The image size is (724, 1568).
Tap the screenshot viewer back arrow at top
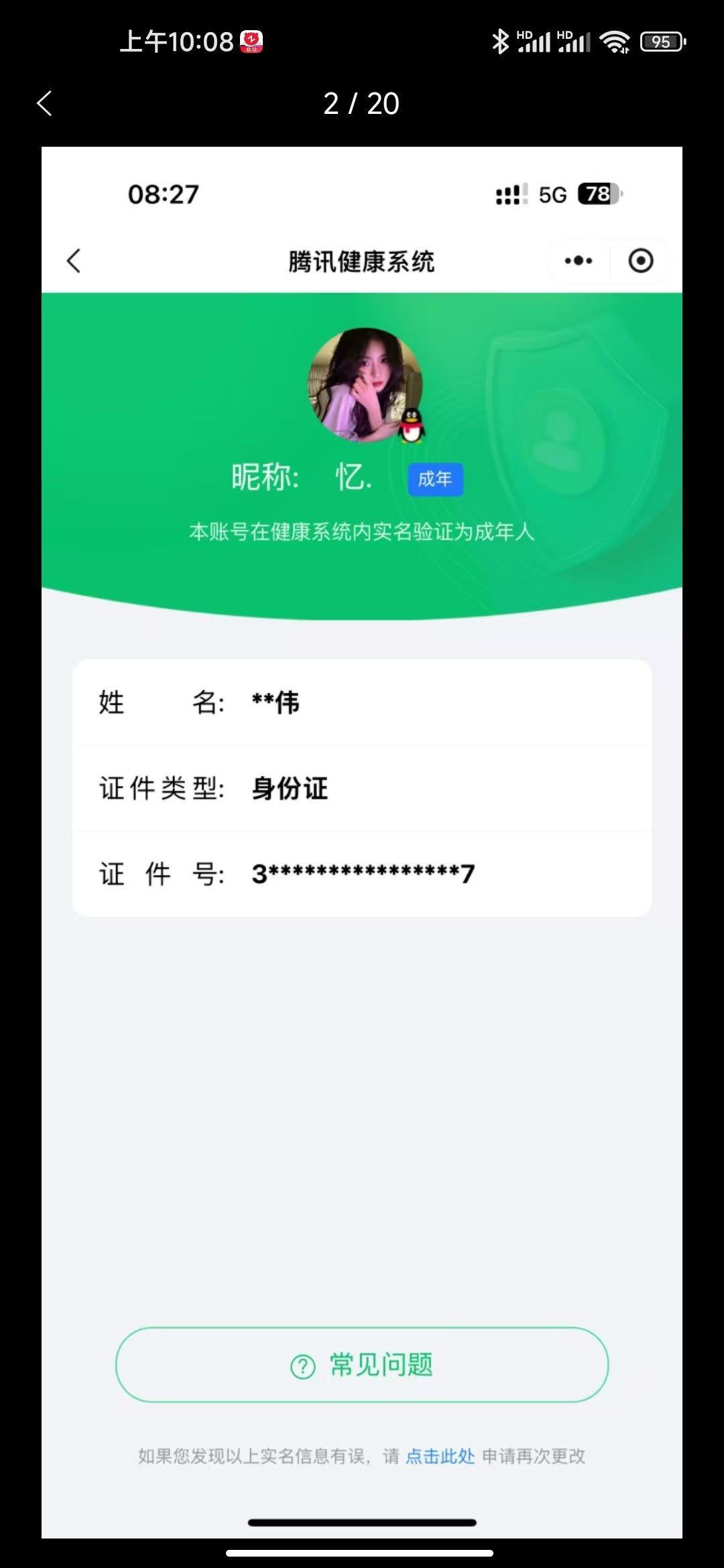click(44, 104)
